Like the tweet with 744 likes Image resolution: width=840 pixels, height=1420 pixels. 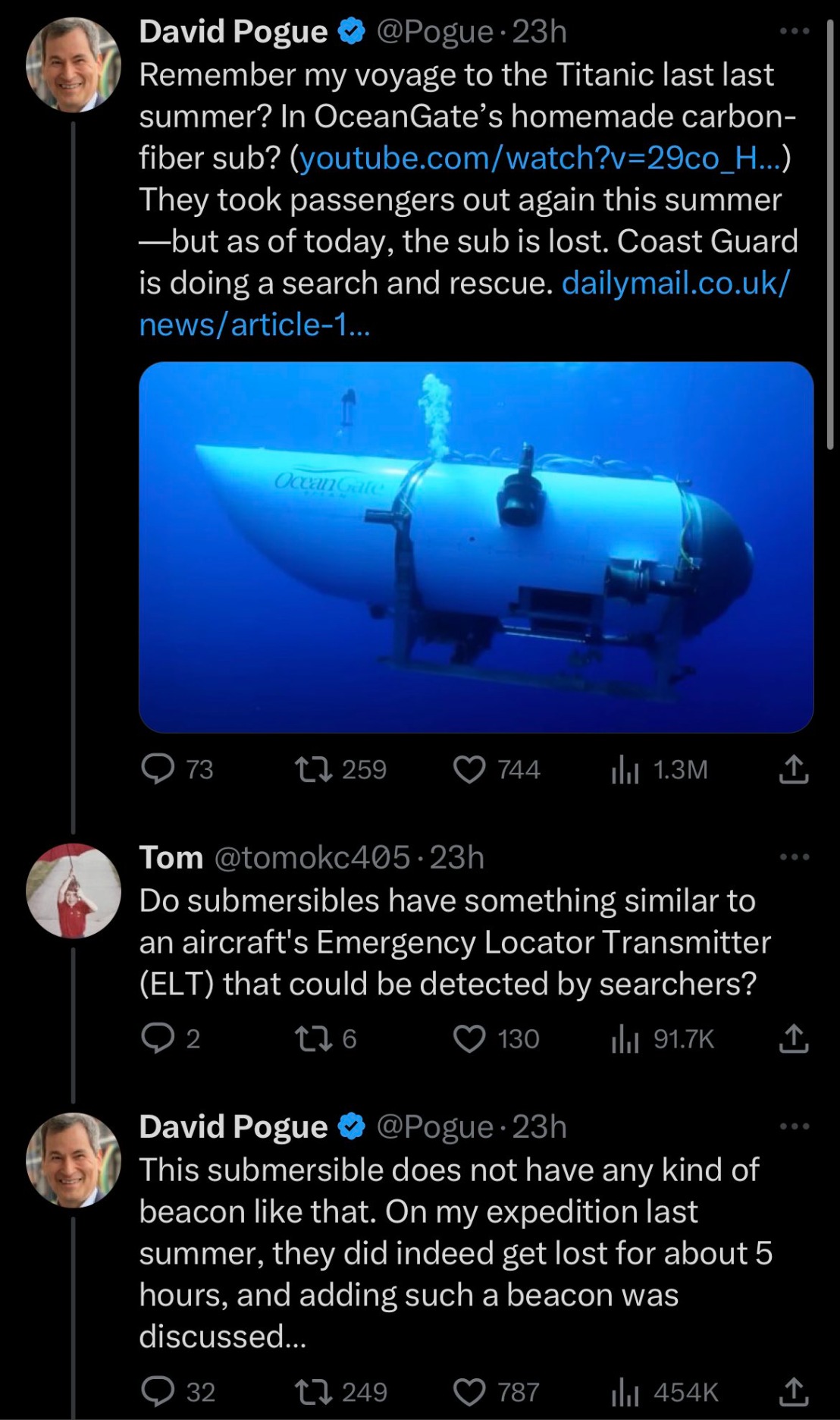click(x=497, y=769)
